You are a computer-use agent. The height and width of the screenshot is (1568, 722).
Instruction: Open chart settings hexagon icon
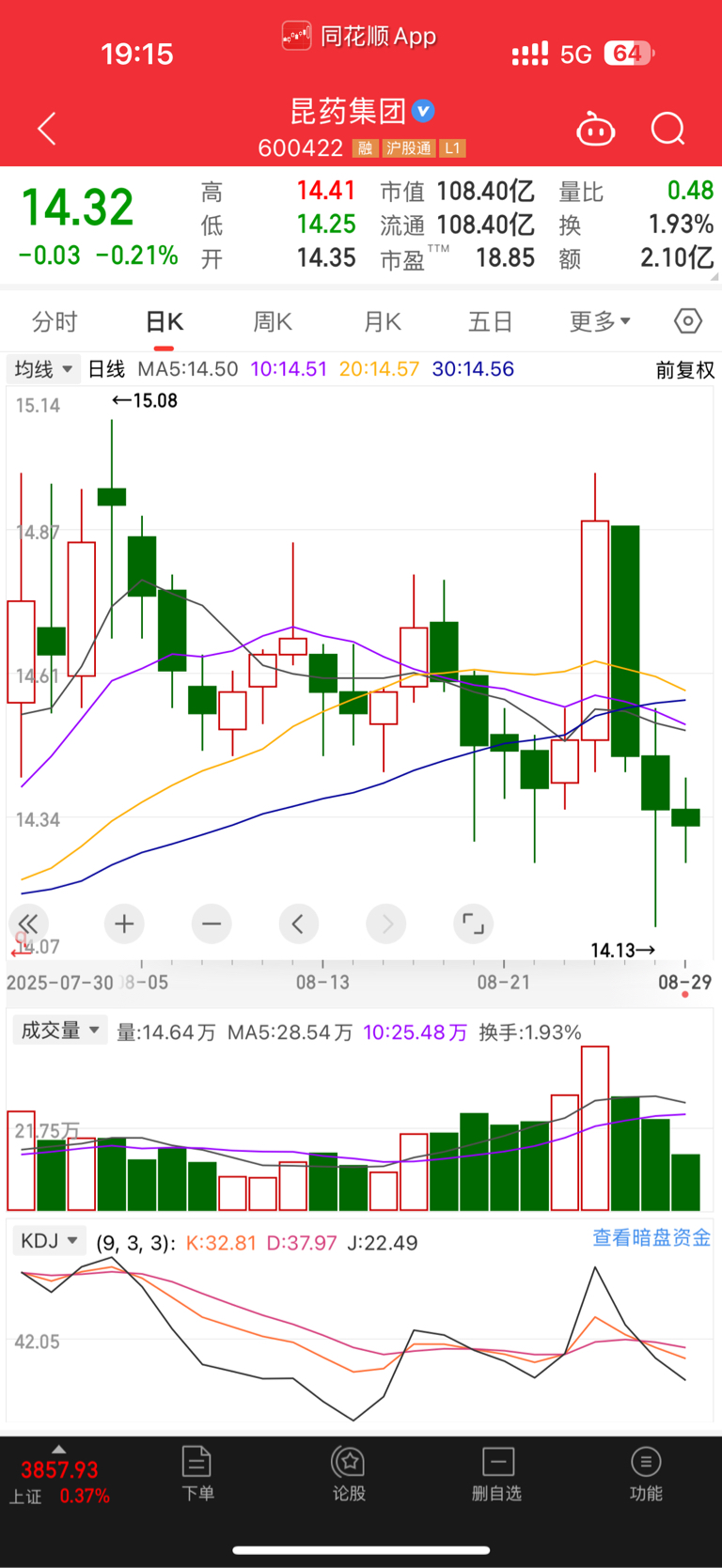point(688,321)
